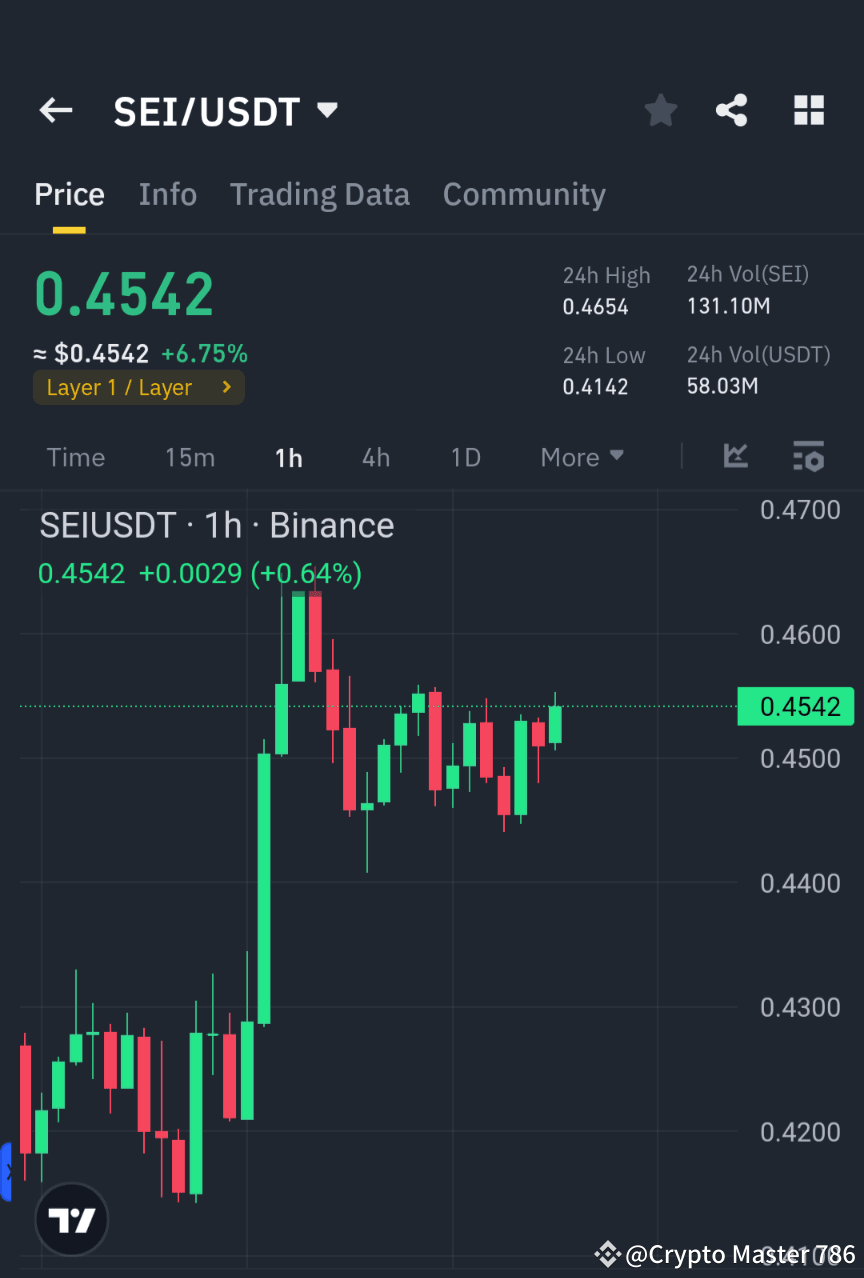Image resolution: width=864 pixels, height=1278 pixels.
Task: Open the SEI/USDT pair selector dropdown
Action: 226,111
